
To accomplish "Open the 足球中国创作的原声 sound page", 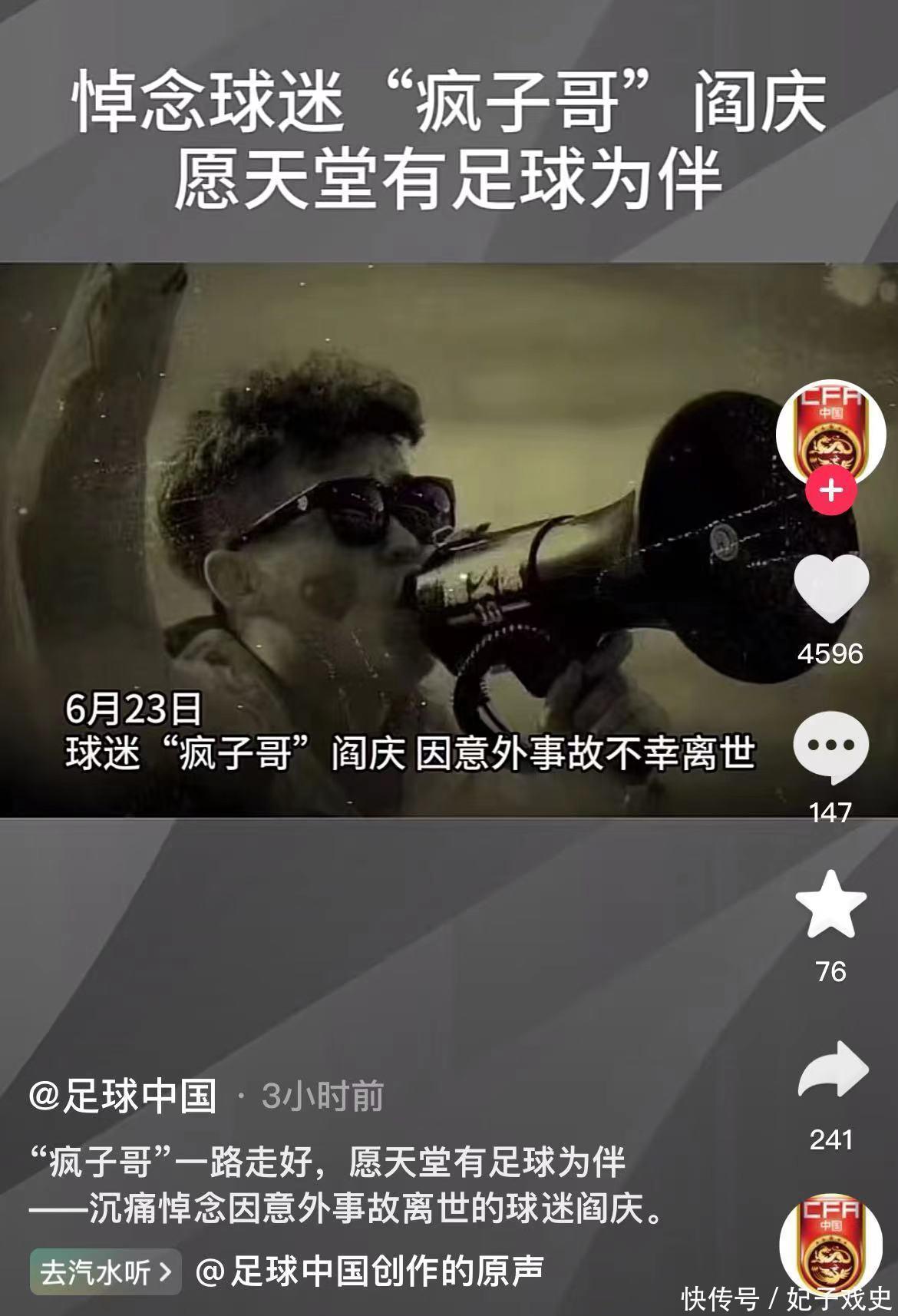I will click(x=370, y=1272).
